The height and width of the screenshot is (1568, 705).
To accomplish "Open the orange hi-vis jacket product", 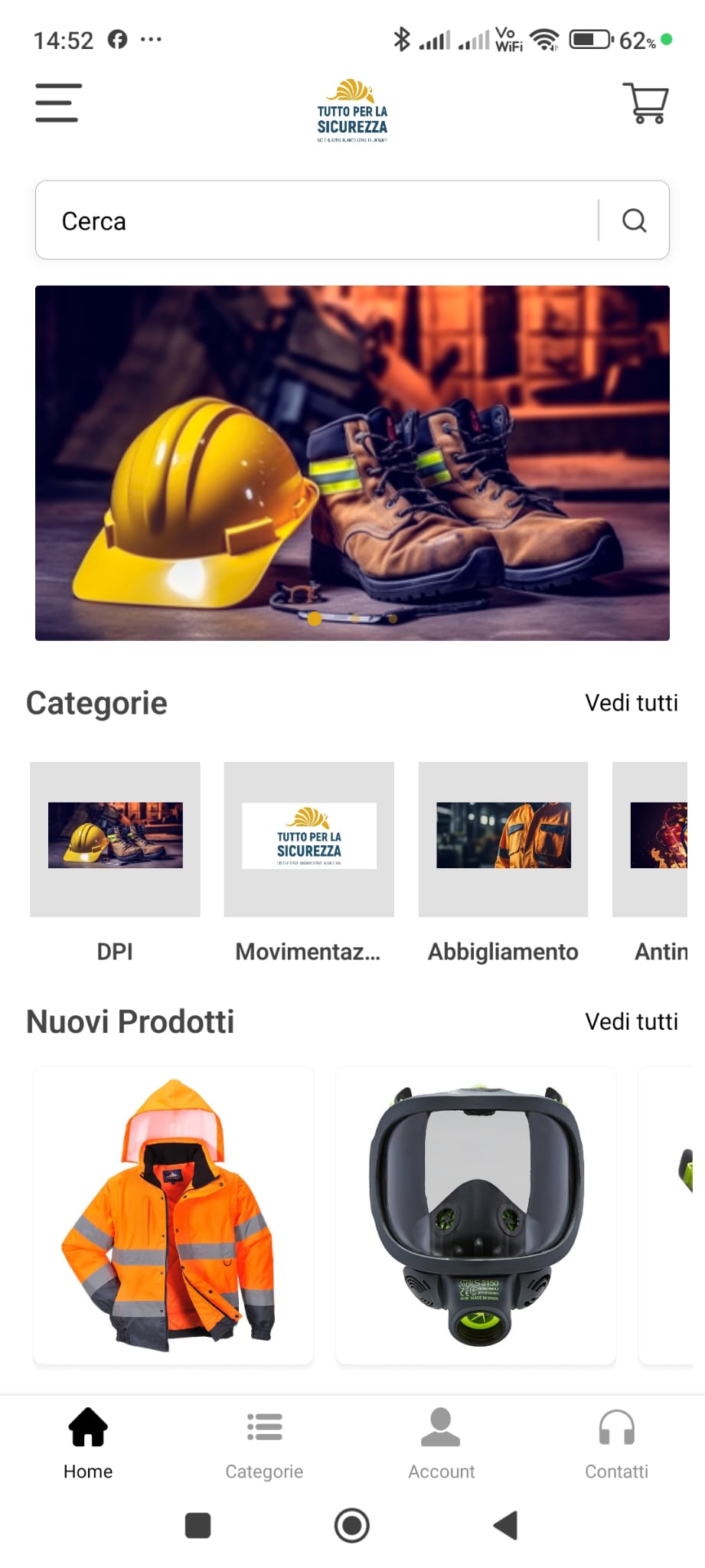I will tap(173, 1214).
